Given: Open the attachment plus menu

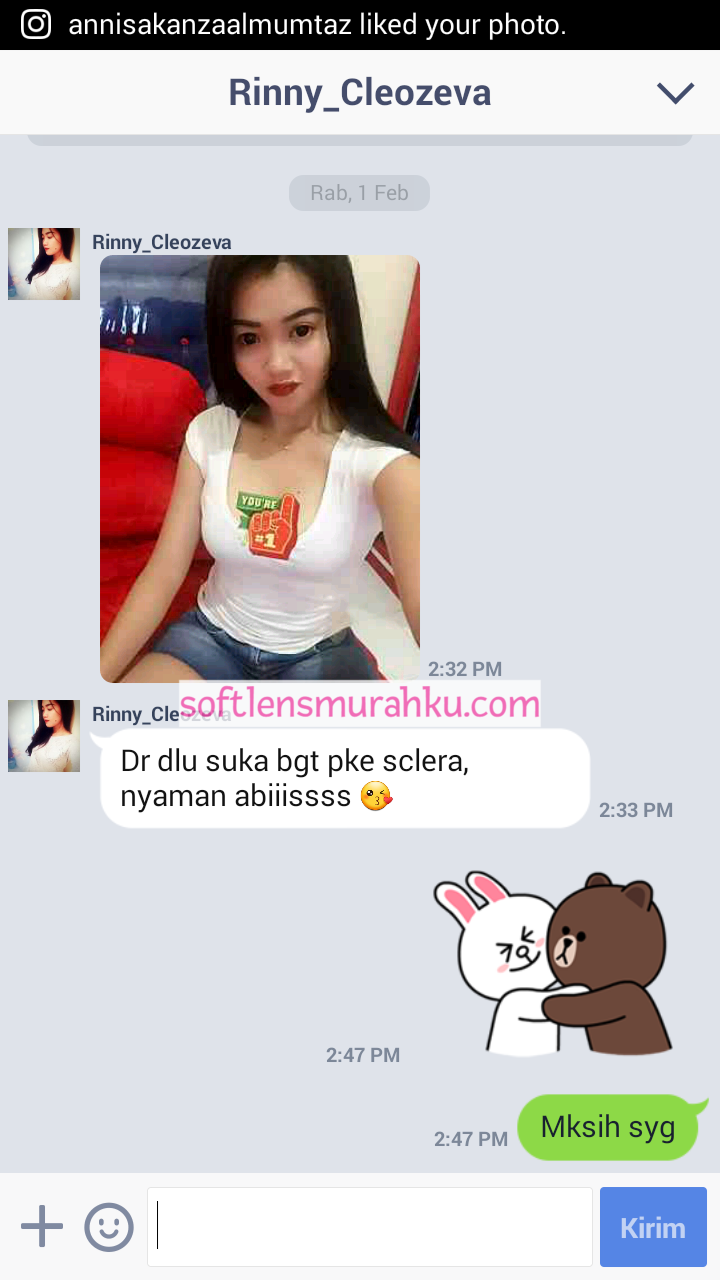Looking at the screenshot, I should 42,1226.
